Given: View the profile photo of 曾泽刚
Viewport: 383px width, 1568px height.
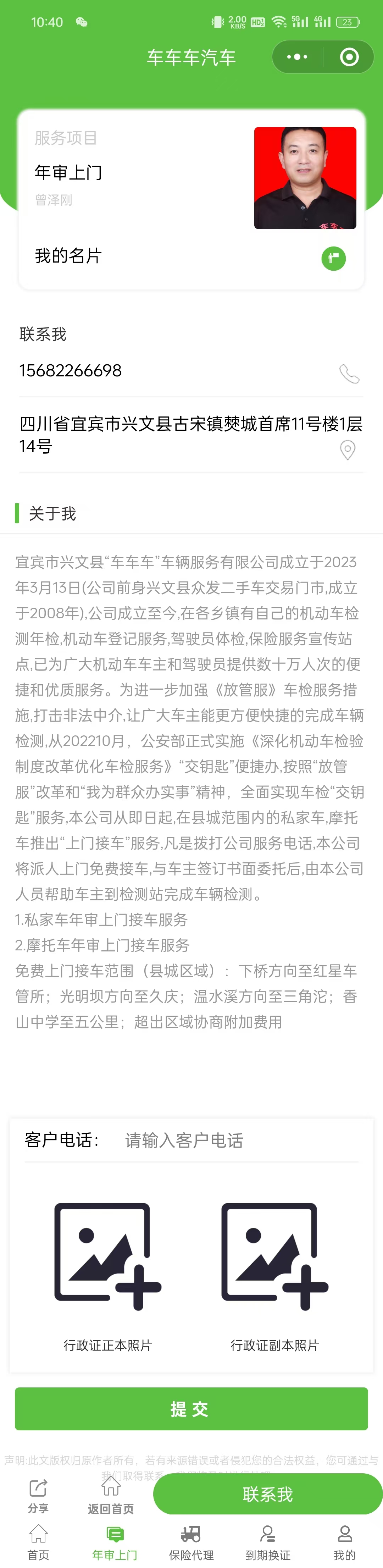Looking at the screenshot, I should (305, 178).
